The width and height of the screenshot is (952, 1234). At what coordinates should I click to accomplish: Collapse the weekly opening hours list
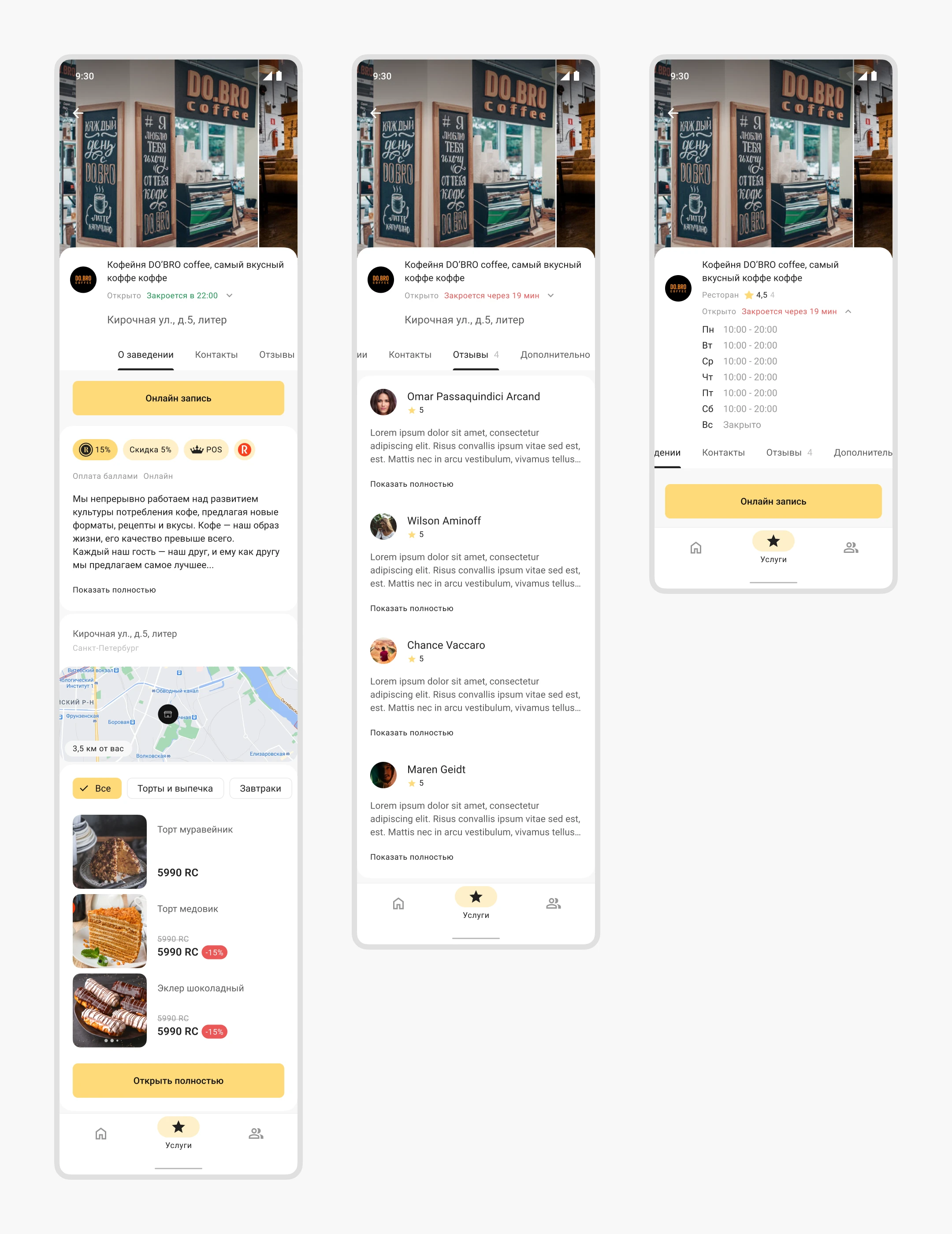pyautogui.click(x=848, y=311)
